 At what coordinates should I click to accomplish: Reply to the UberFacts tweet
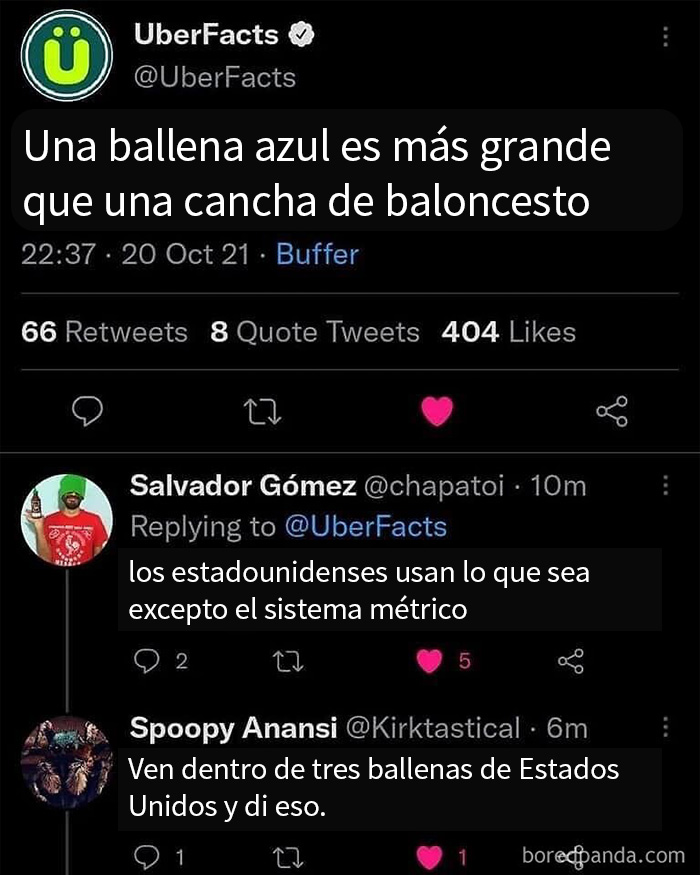tap(90, 410)
